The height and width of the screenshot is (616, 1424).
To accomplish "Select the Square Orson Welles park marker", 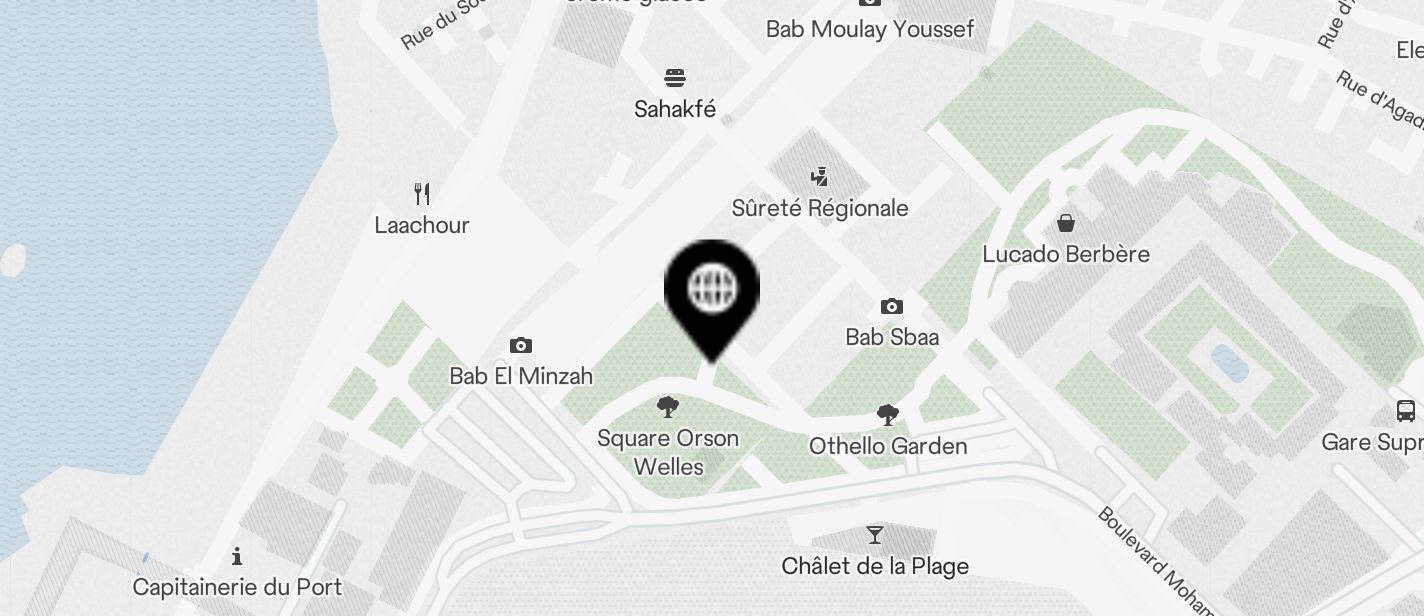I will click(667, 407).
